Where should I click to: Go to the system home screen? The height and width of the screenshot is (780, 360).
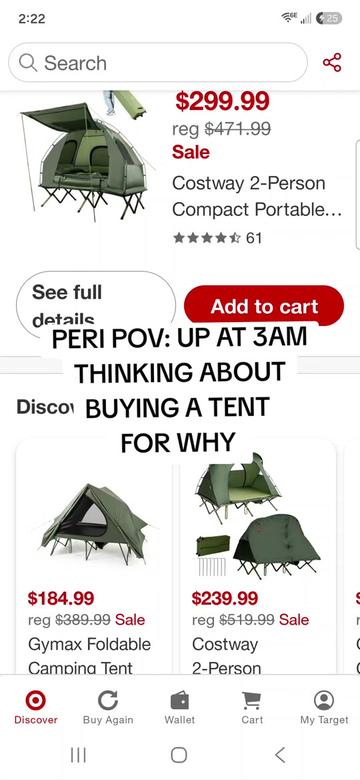coord(179,755)
